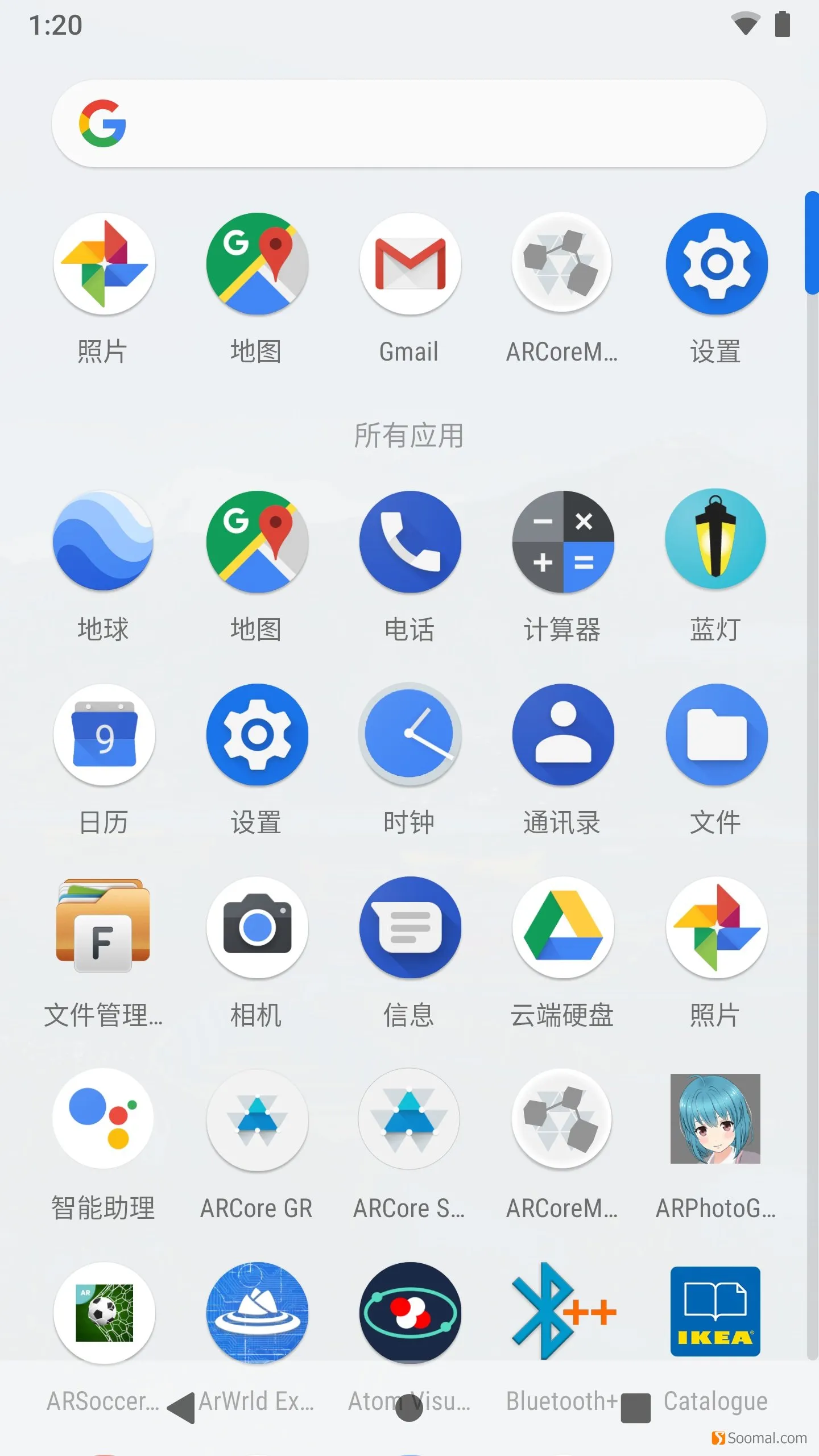The width and height of the screenshot is (819, 1456).
Task: Launch the 地球 (Earth) app
Action: click(104, 541)
